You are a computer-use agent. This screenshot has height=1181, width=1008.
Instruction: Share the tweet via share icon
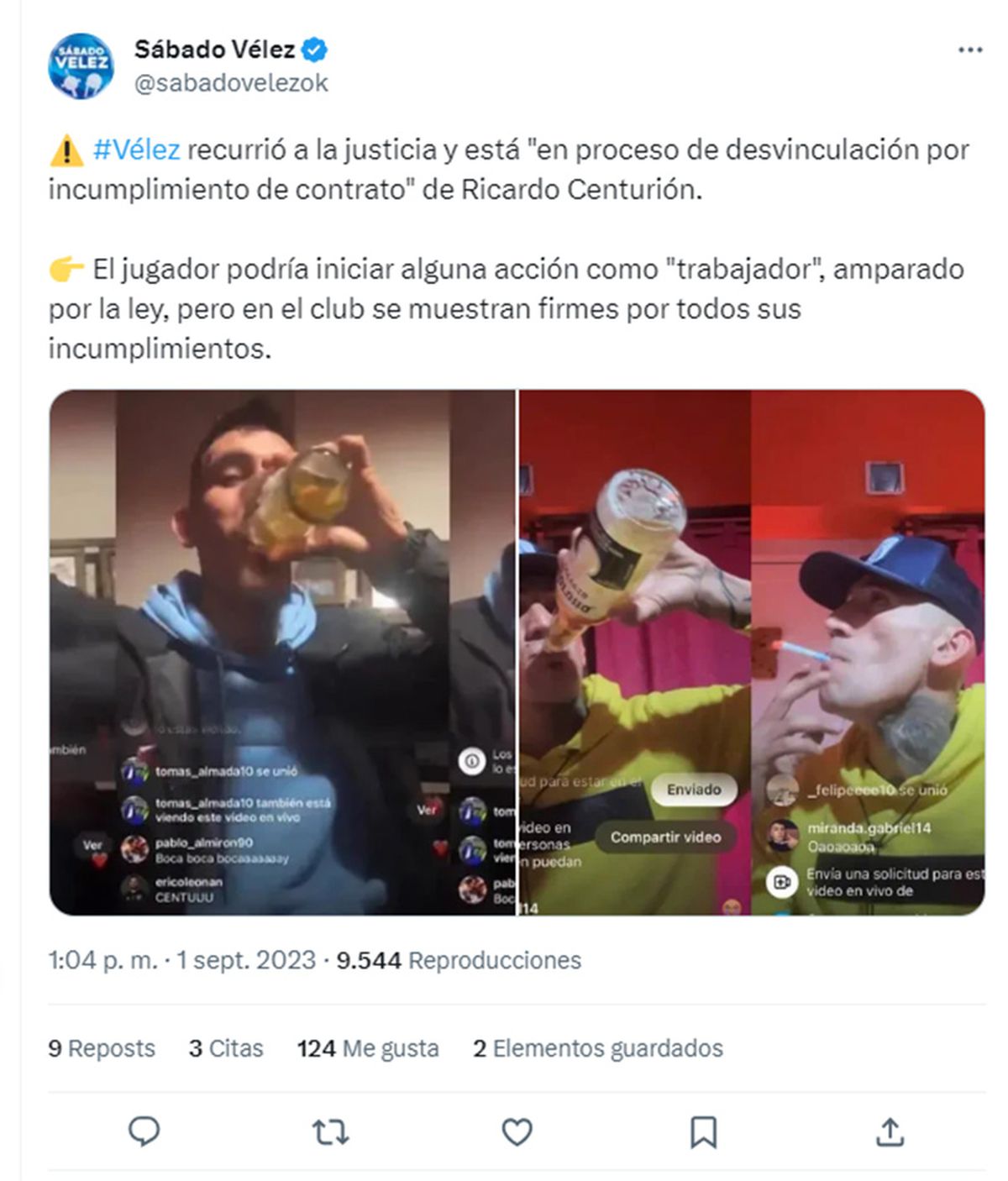pos(890,1131)
